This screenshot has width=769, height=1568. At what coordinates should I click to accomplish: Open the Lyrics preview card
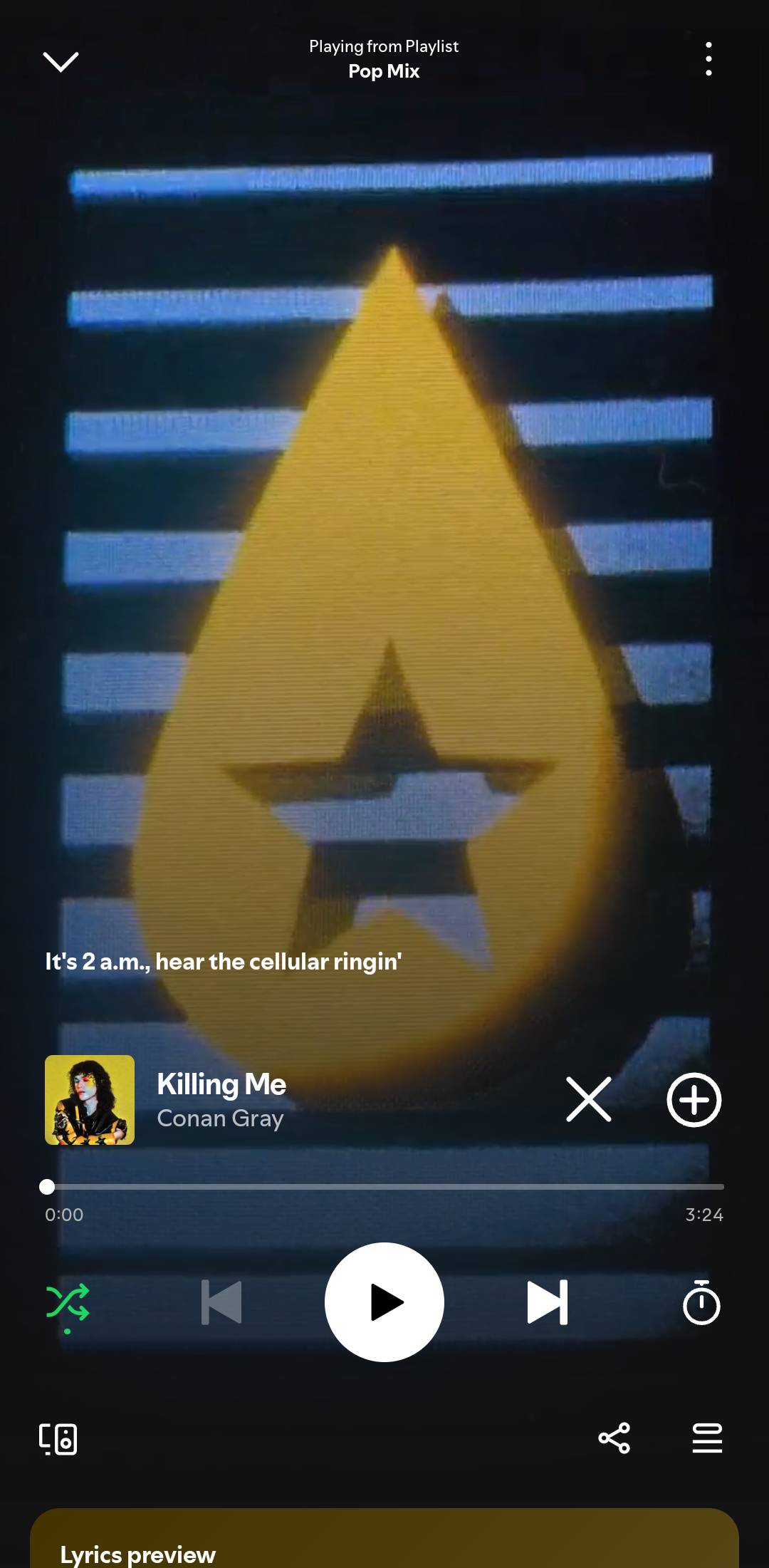(x=384, y=1538)
